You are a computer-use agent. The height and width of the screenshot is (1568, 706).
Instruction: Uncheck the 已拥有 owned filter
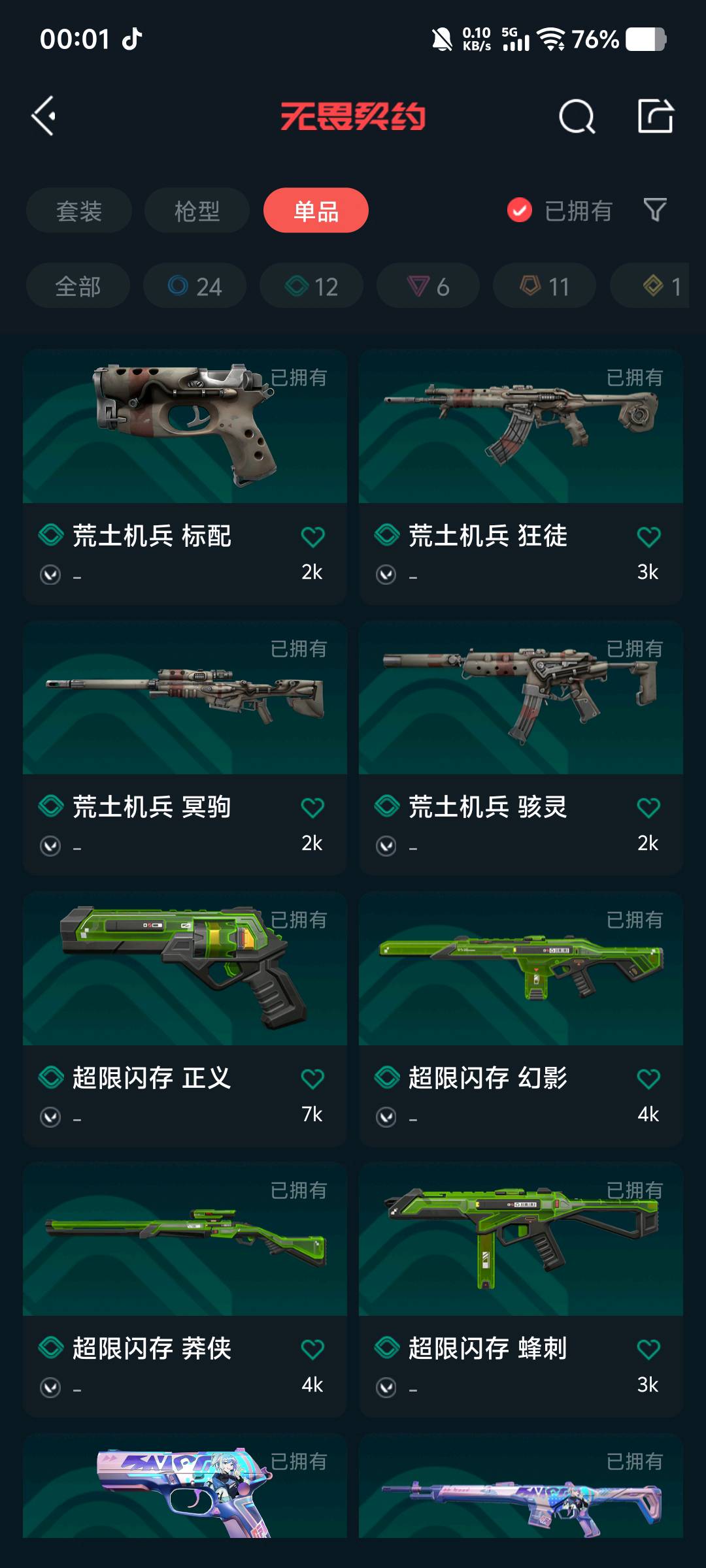pos(520,210)
